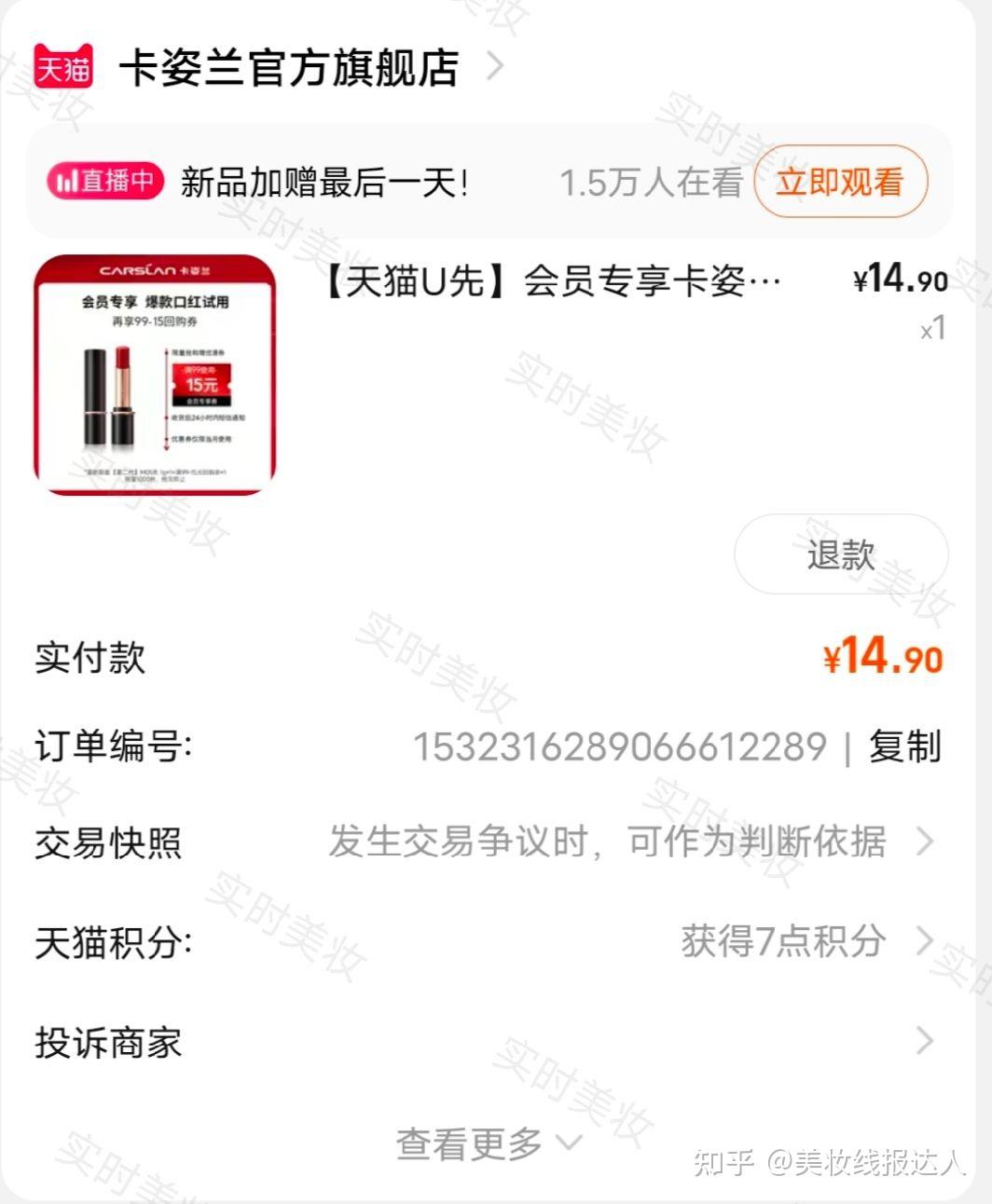Image resolution: width=992 pixels, height=1204 pixels.
Task: Open the lipstick product thumbnail
Action: [x=155, y=375]
